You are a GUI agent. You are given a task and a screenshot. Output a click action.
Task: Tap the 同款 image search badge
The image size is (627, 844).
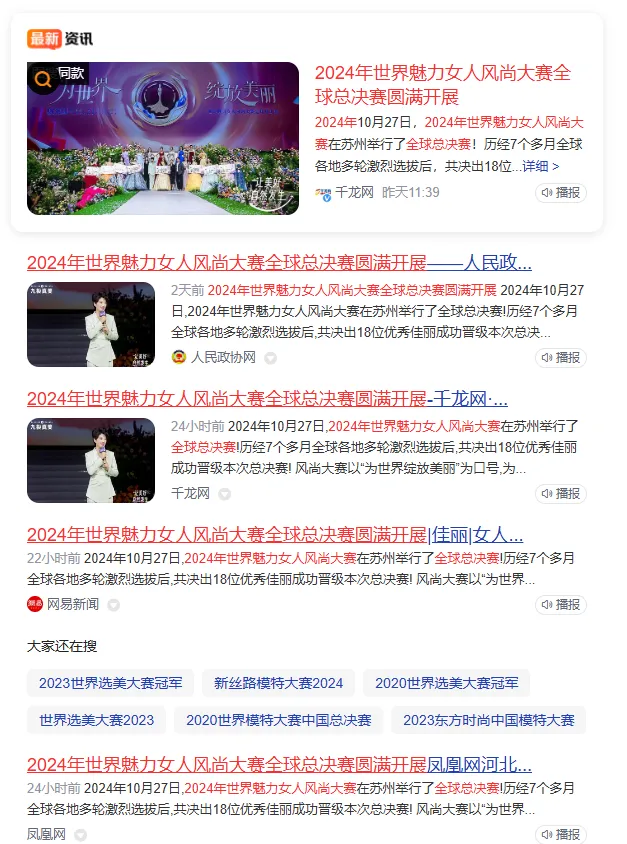pyautogui.click(x=59, y=75)
